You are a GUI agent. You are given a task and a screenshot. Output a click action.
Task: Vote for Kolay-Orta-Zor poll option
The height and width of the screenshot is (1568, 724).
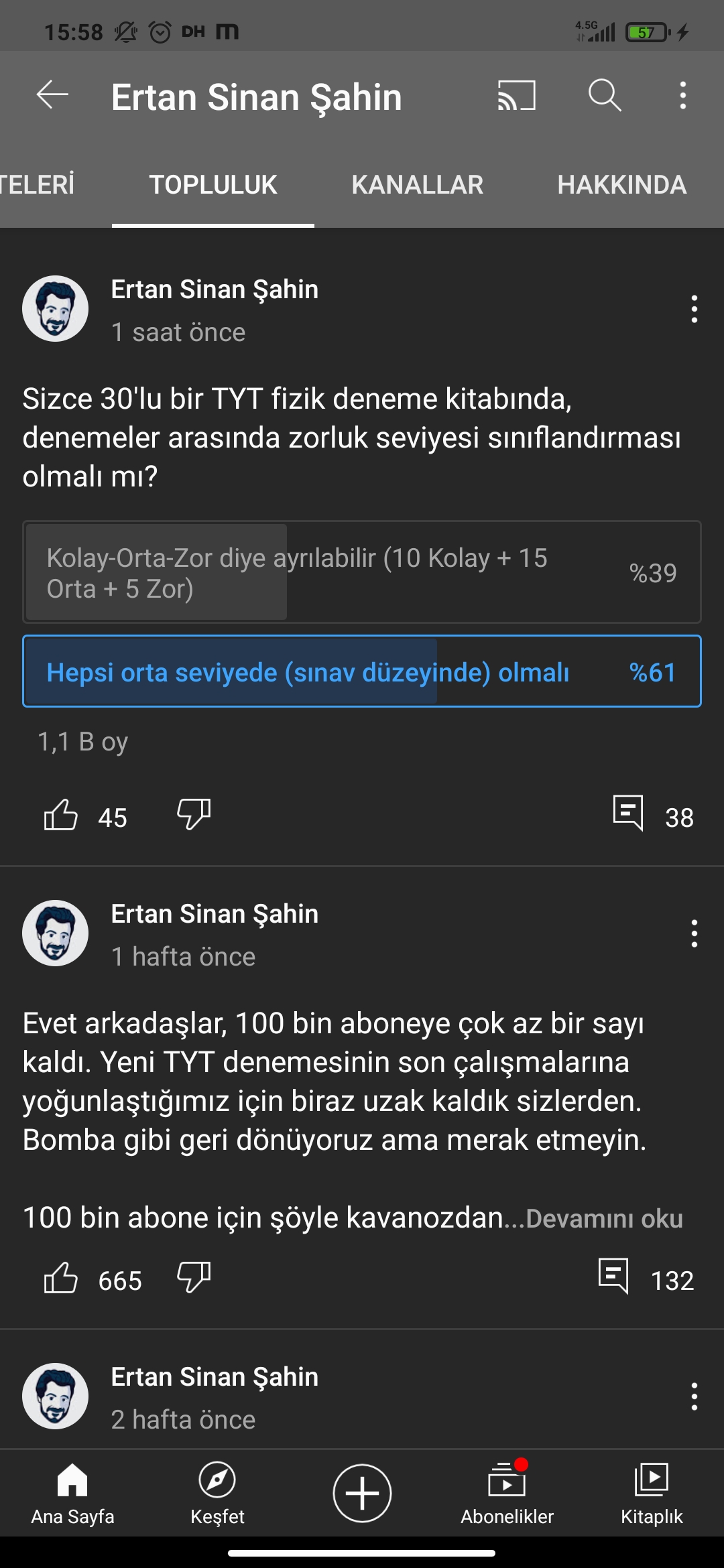point(362,572)
